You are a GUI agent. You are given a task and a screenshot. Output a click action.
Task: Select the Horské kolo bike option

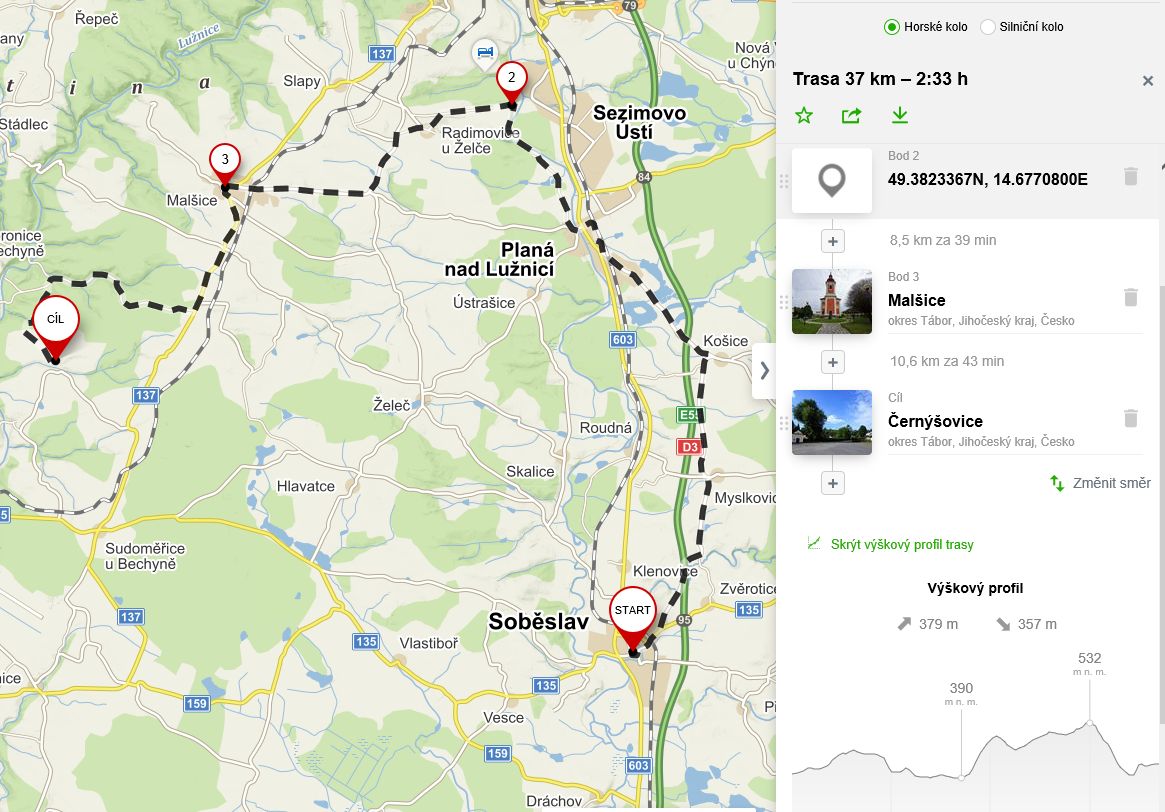coord(892,27)
